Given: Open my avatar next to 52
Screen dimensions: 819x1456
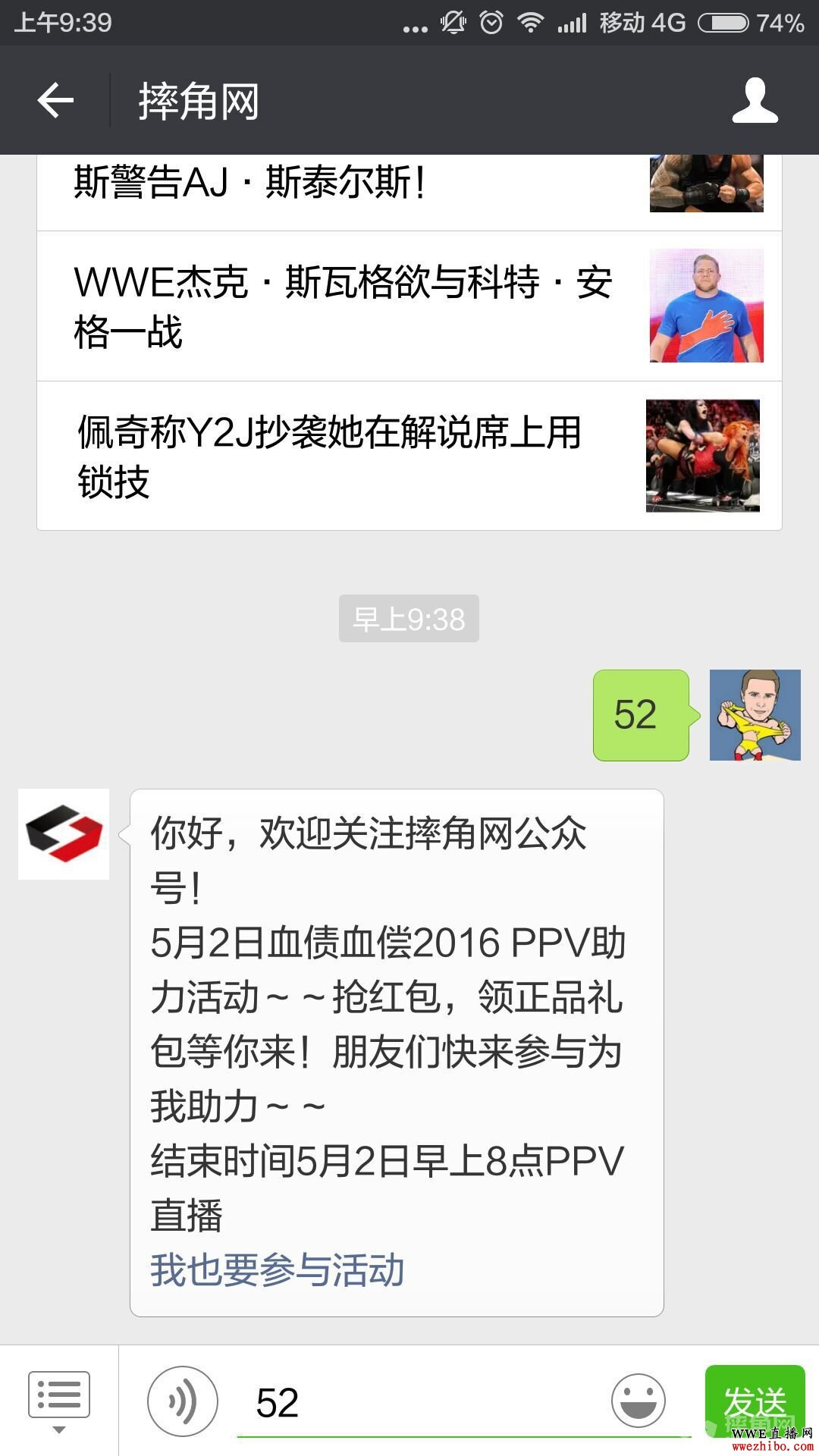Looking at the screenshot, I should pyautogui.click(x=755, y=715).
